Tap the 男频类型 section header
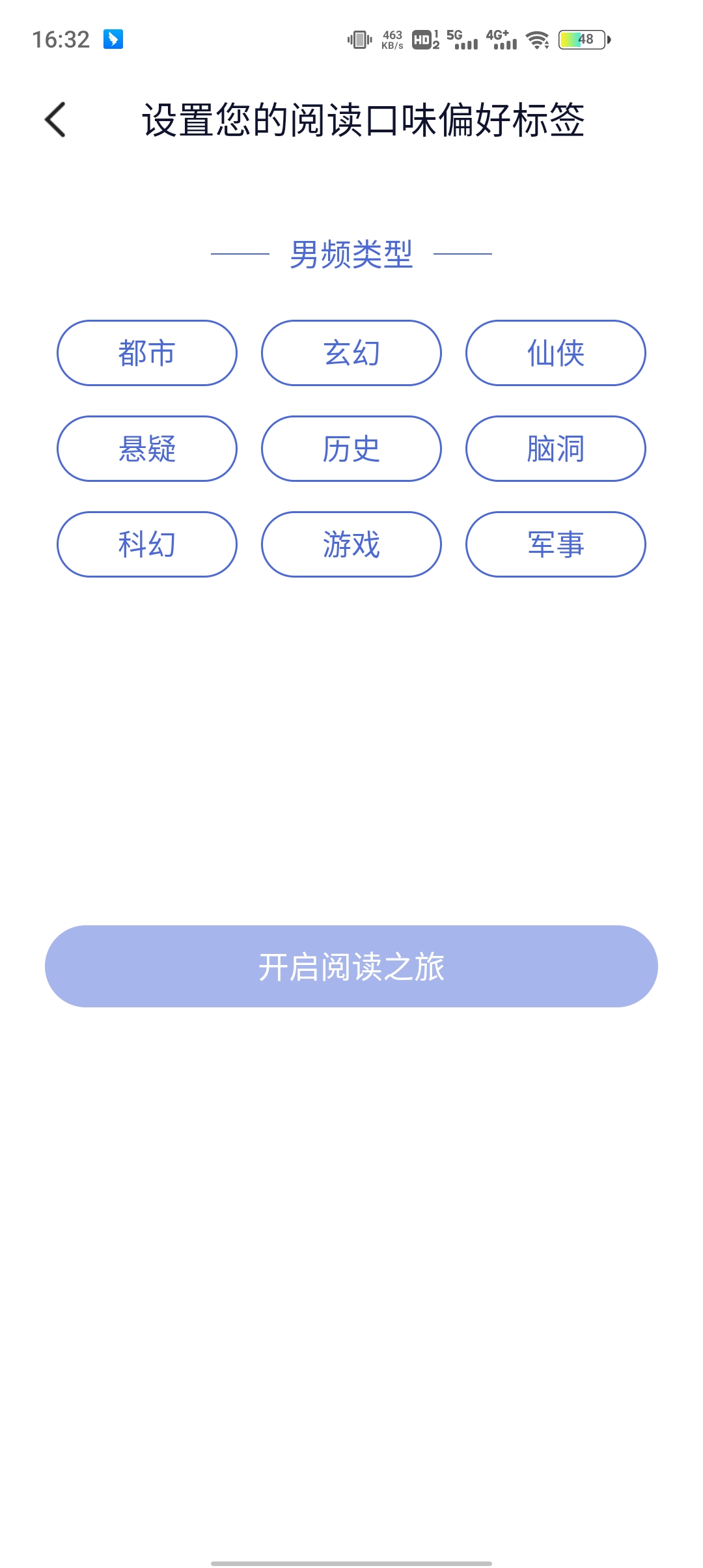Image resolution: width=703 pixels, height=1568 pixels. (x=351, y=253)
